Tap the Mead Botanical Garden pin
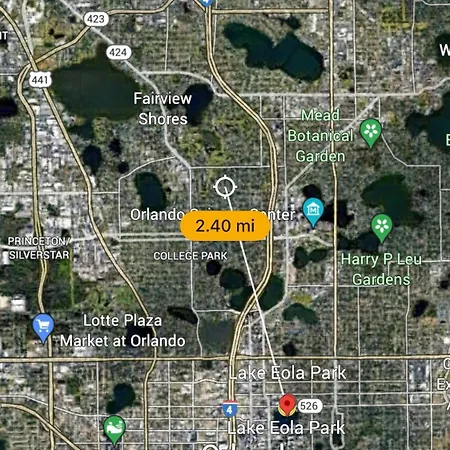 pyautogui.click(x=371, y=133)
